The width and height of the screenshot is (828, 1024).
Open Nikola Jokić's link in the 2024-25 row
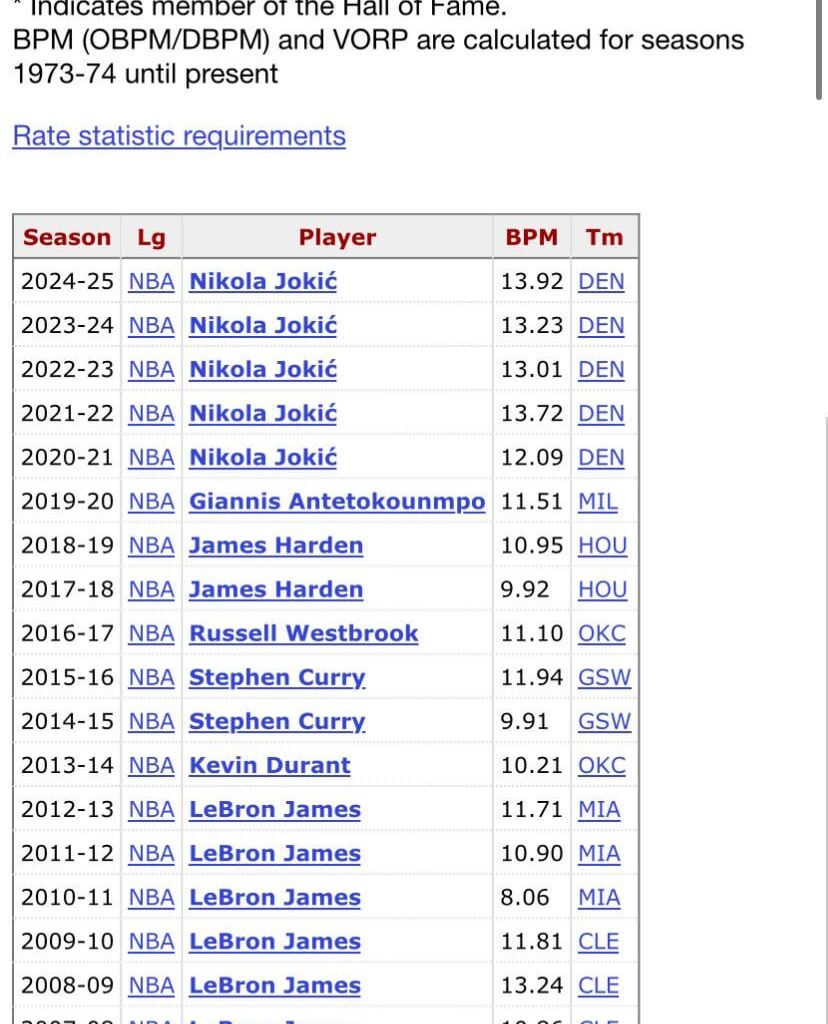coord(263,281)
